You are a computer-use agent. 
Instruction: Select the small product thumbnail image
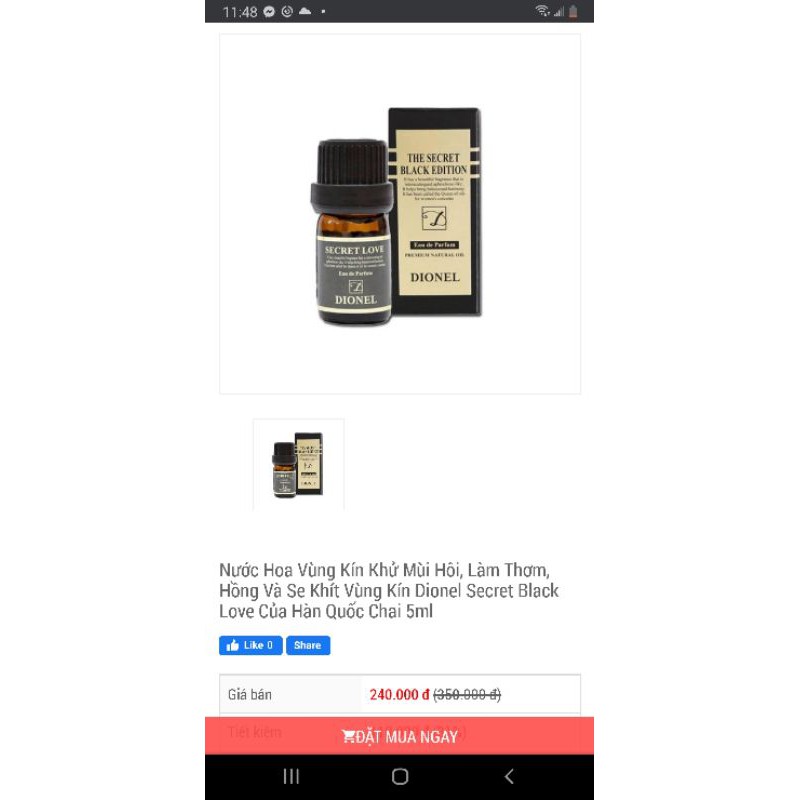point(298,464)
